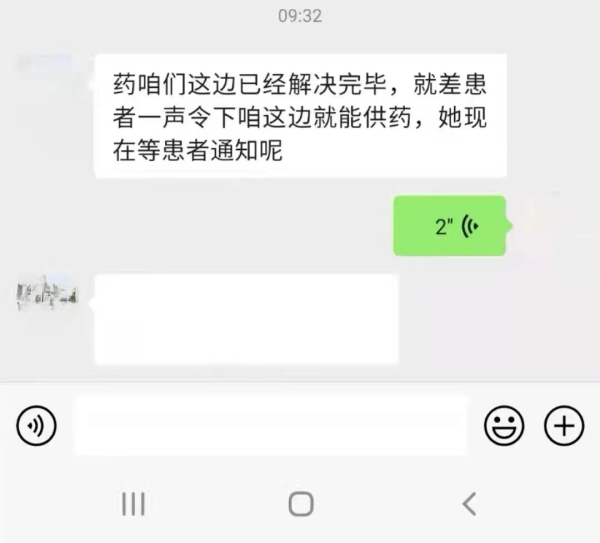Play the 2-second voice message
Viewport: 600px width, 543px height.
coord(449,226)
